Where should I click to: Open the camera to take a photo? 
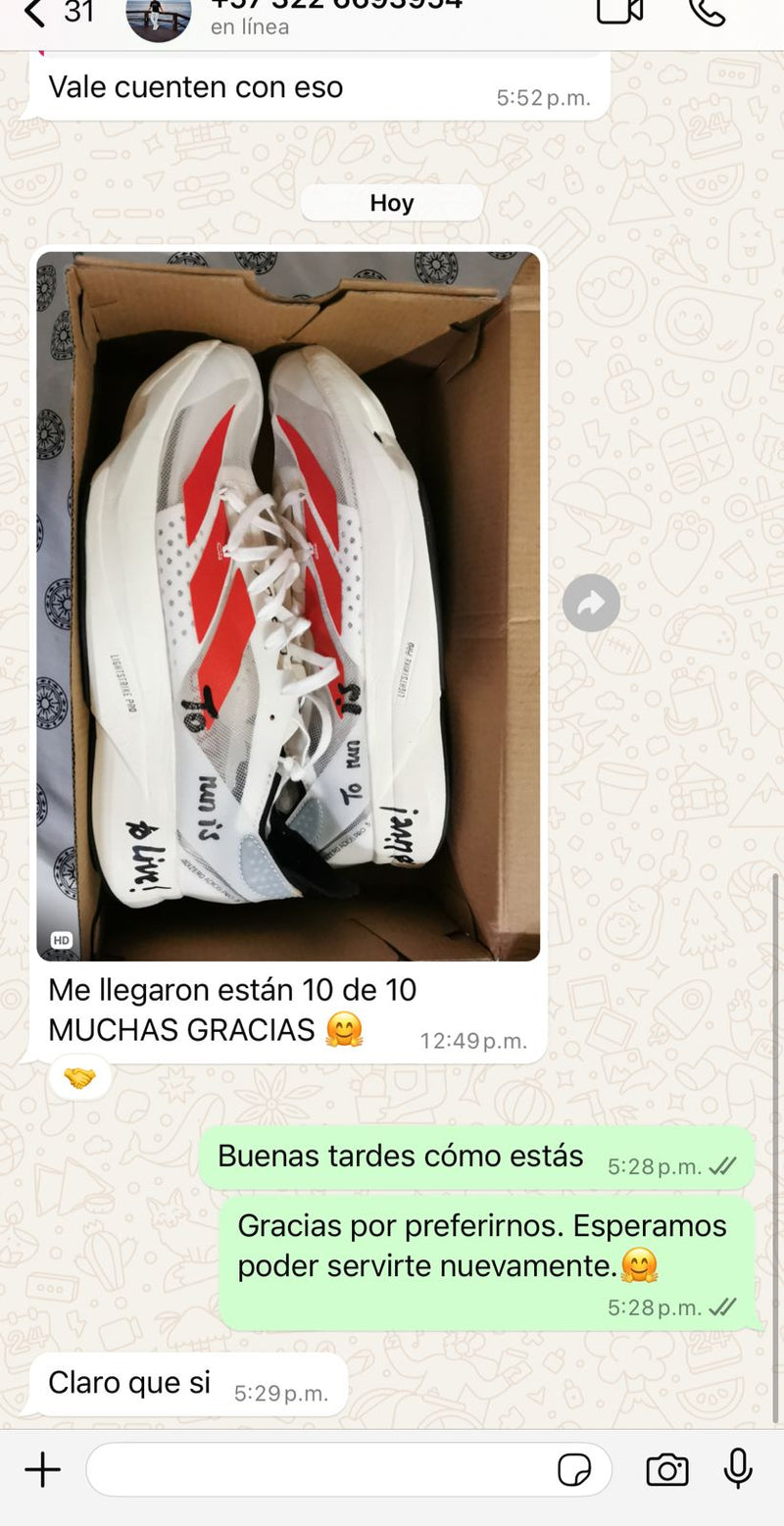point(667,1470)
